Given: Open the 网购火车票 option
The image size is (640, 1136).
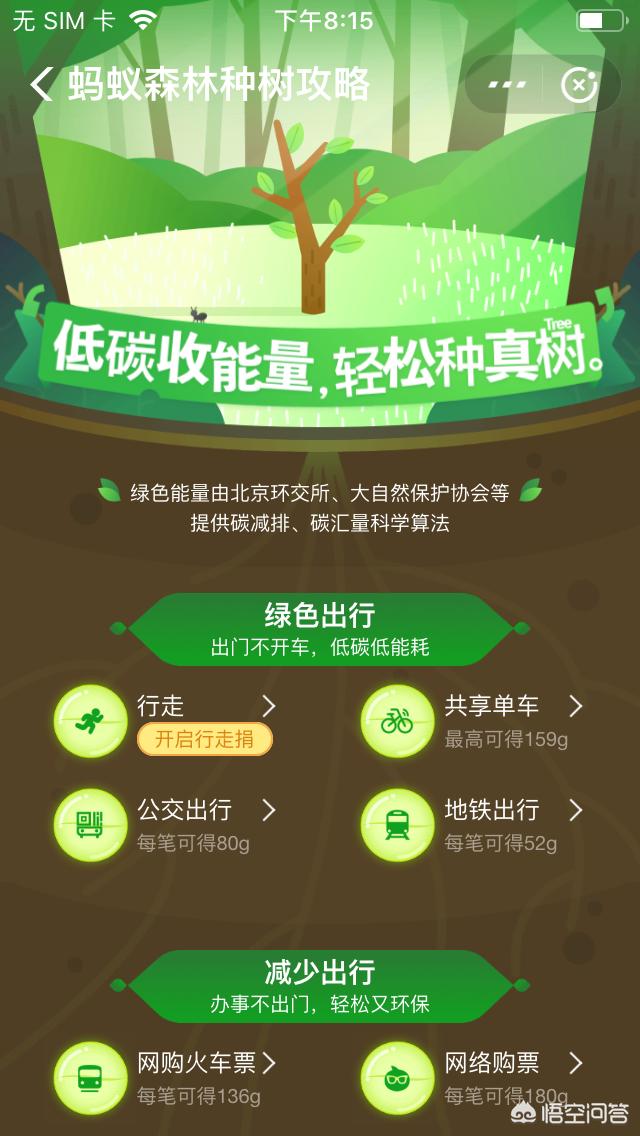Looking at the screenshot, I should [205, 1063].
